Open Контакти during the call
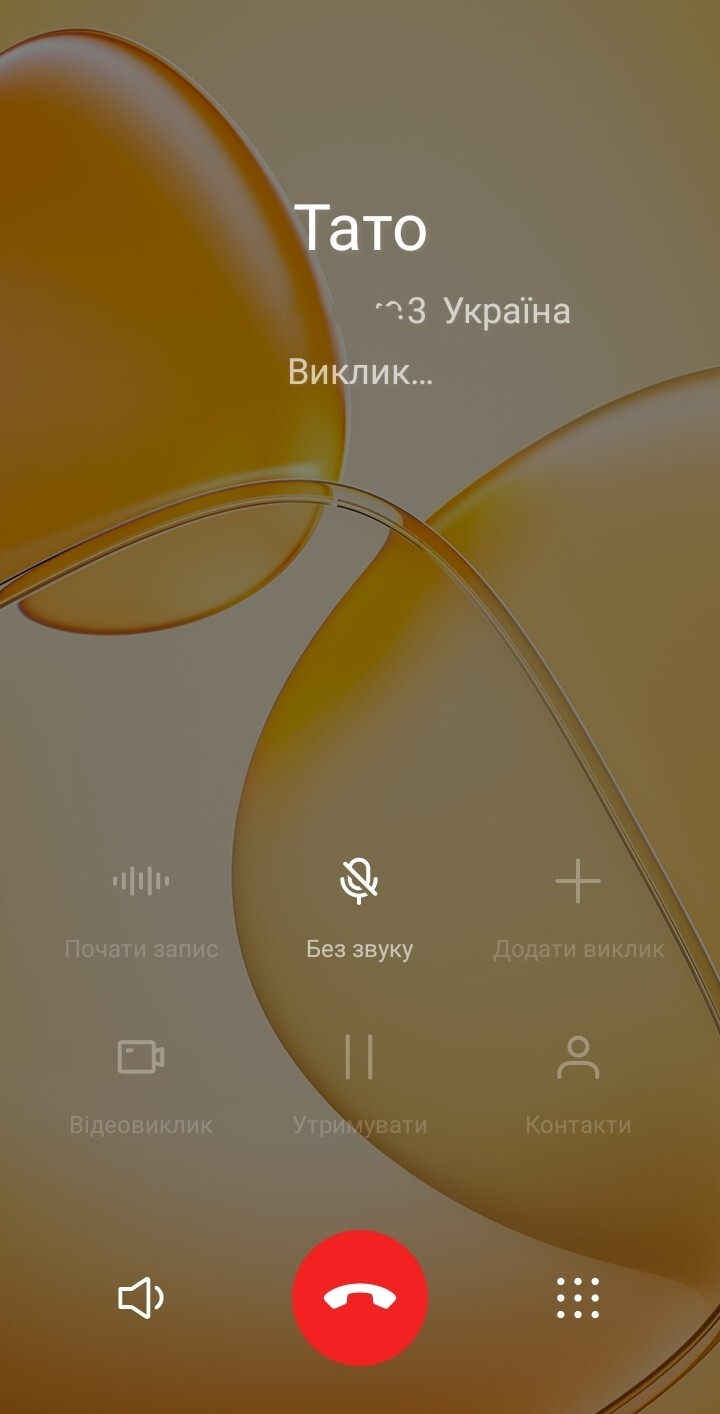The height and width of the screenshot is (1414, 720). tap(578, 1085)
